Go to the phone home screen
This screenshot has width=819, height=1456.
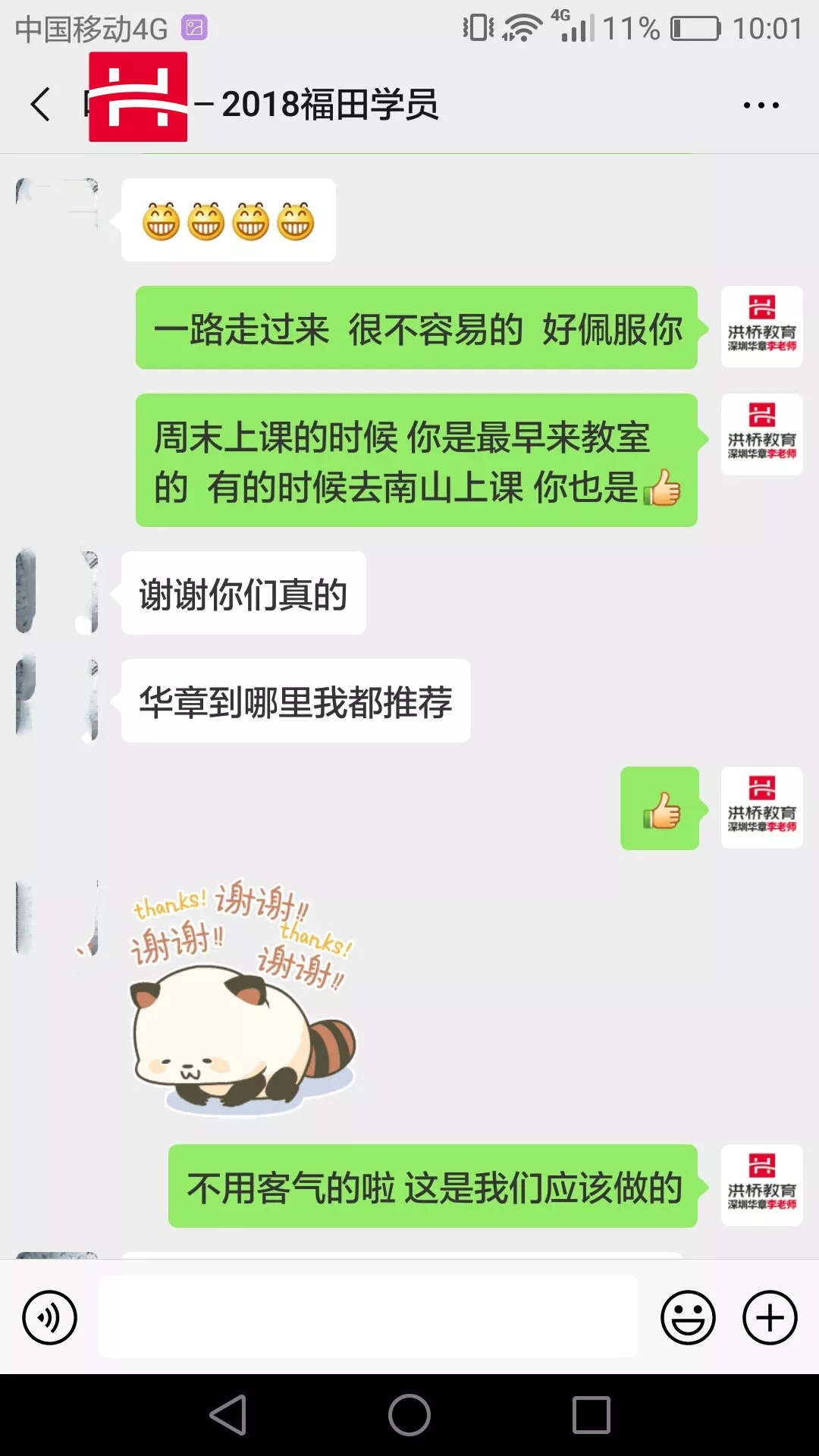point(409,1415)
